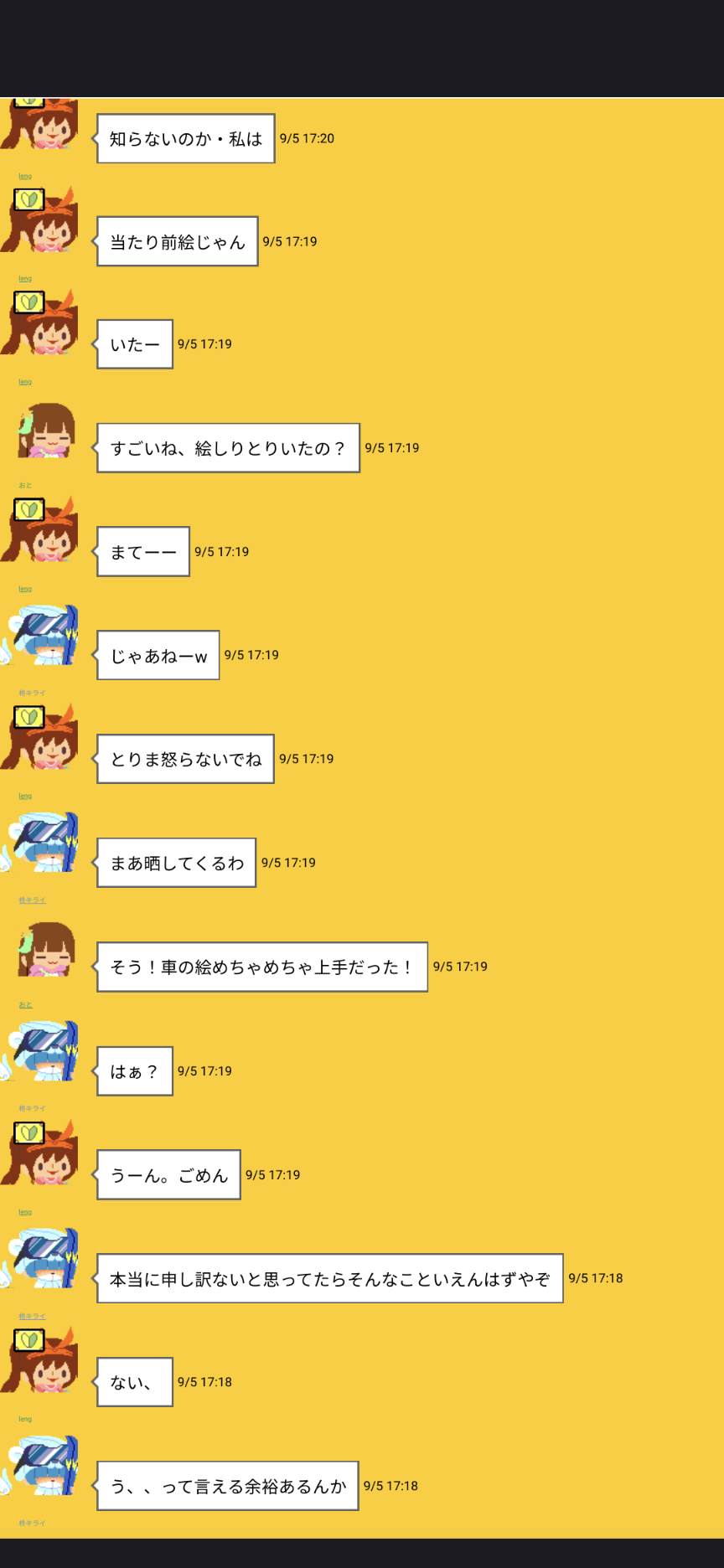Tap 柊キライ's avatar beside じゃあねーw
The height and width of the screenshot is (1568, 724).
click(42, 637)
